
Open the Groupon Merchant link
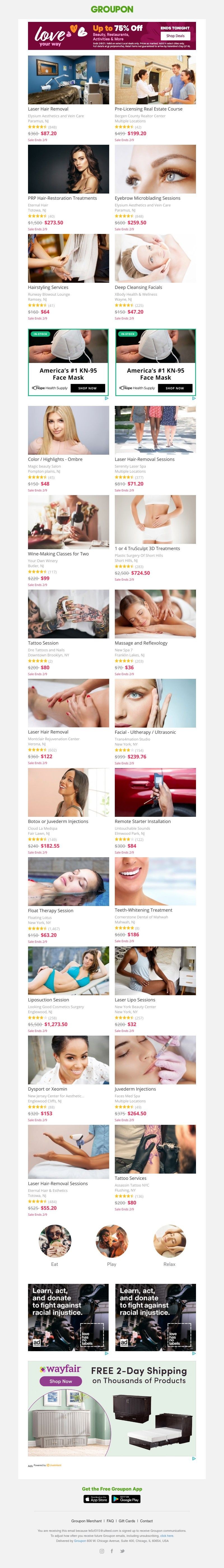click(x=86, y=1521)
